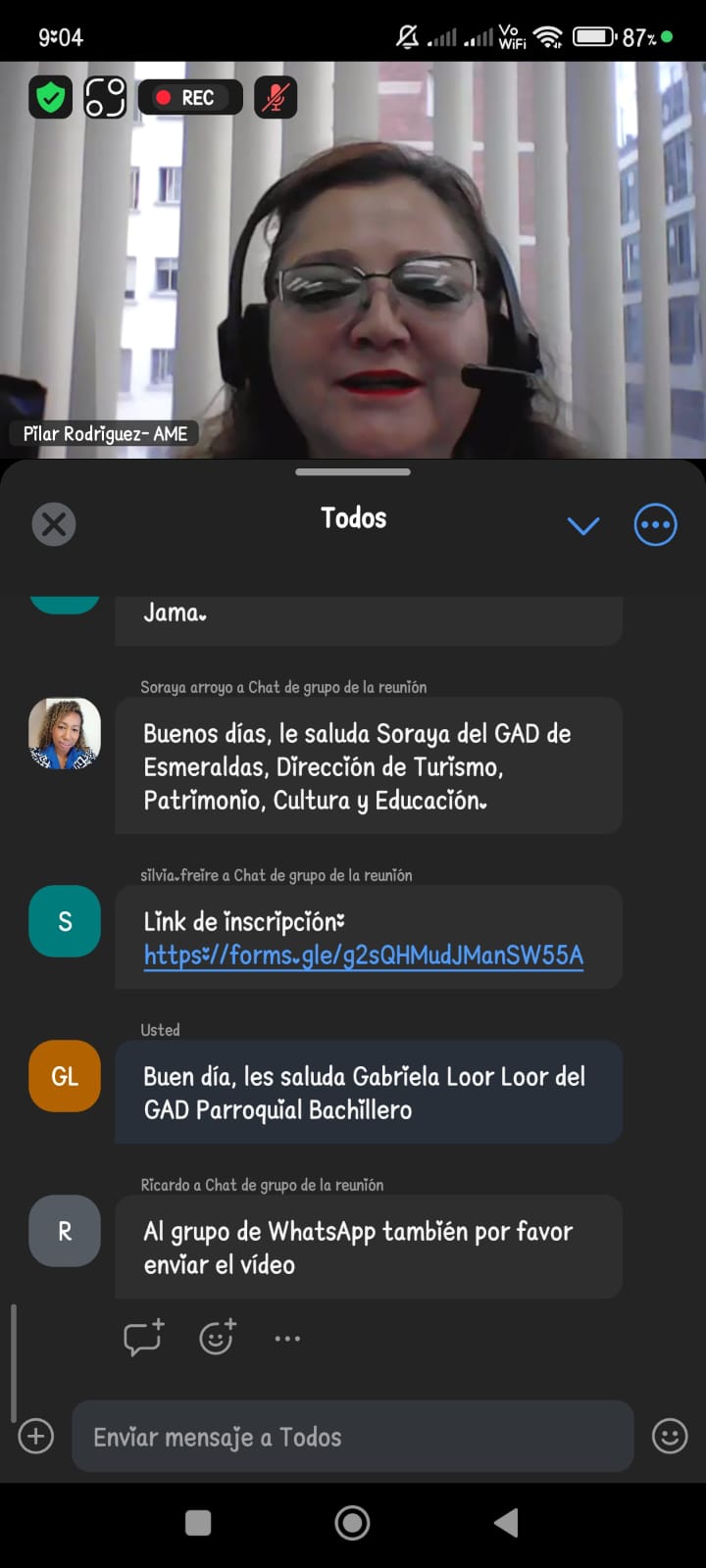Open the emoji picker beside message field
This screenshot has width=706, height=1568.
[670, 1437]
